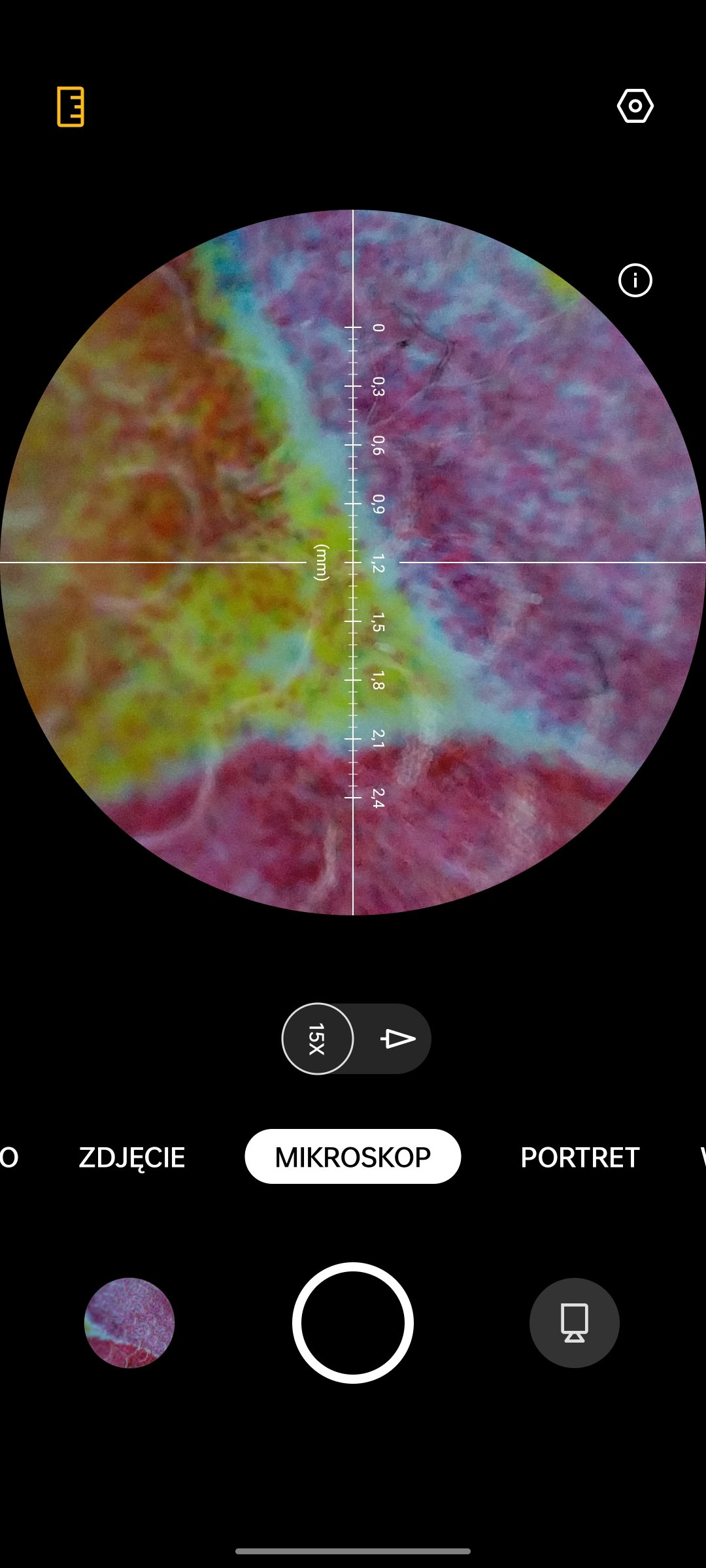Open the last captured photo thumbnail
Viewport: 706px width, 1568px height.
(x=129, y=1323)
